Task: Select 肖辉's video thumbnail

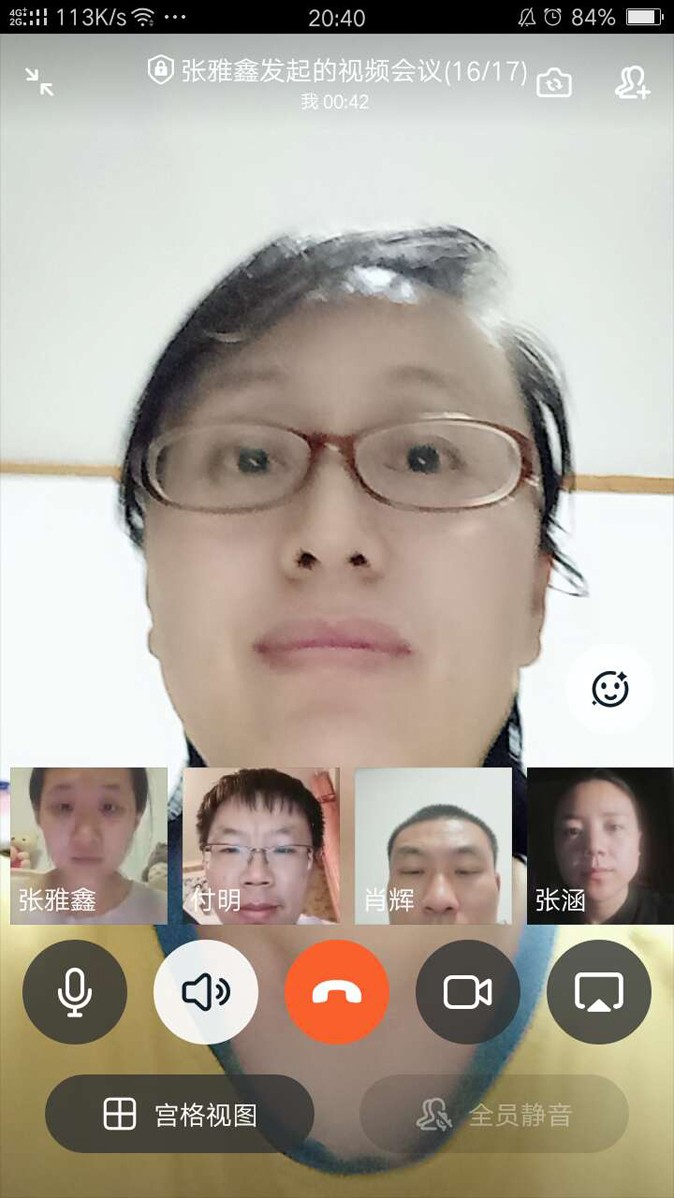Action: coord(433,845)
